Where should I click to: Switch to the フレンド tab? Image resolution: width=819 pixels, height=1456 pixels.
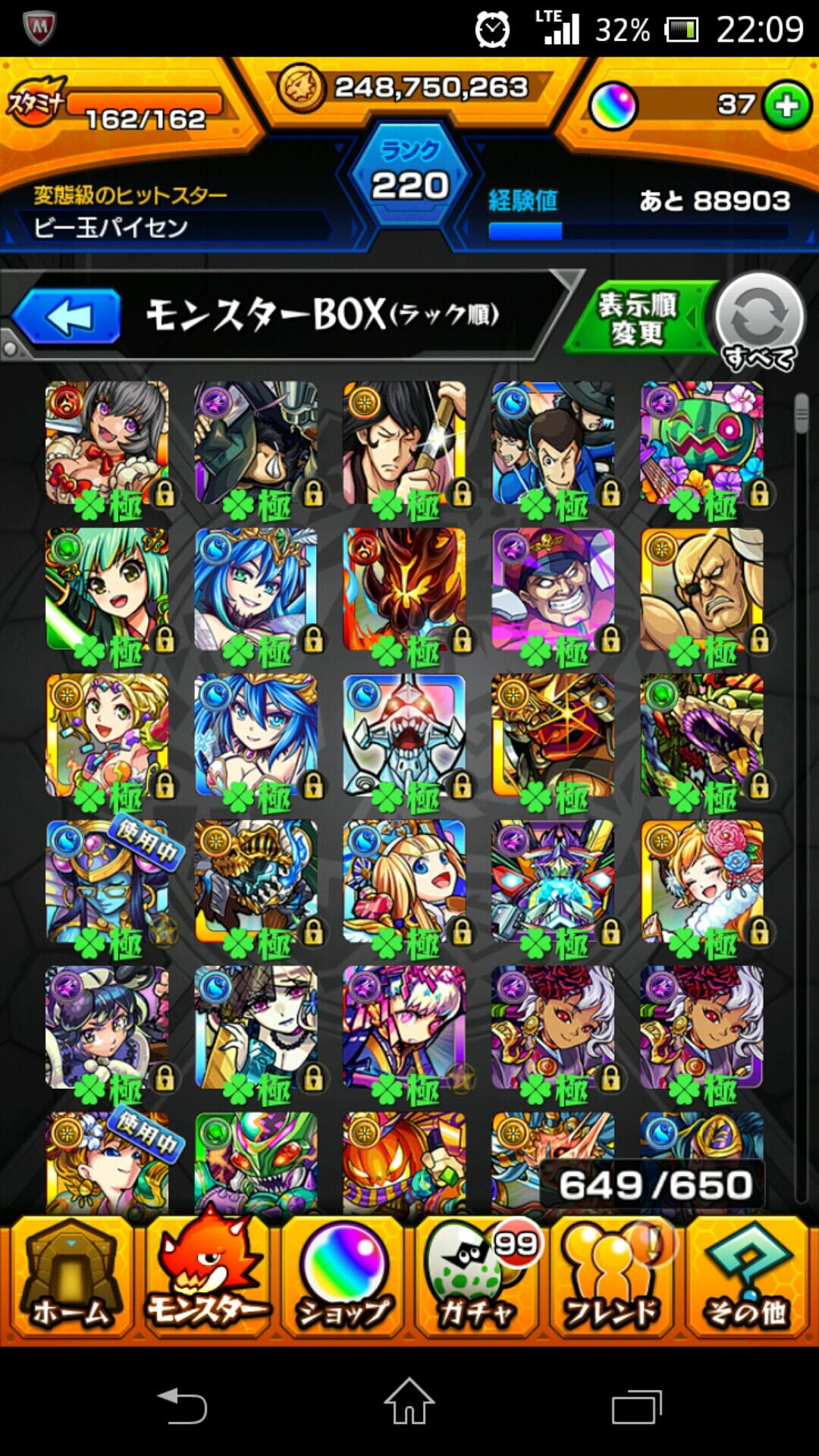pos(613,1276)
